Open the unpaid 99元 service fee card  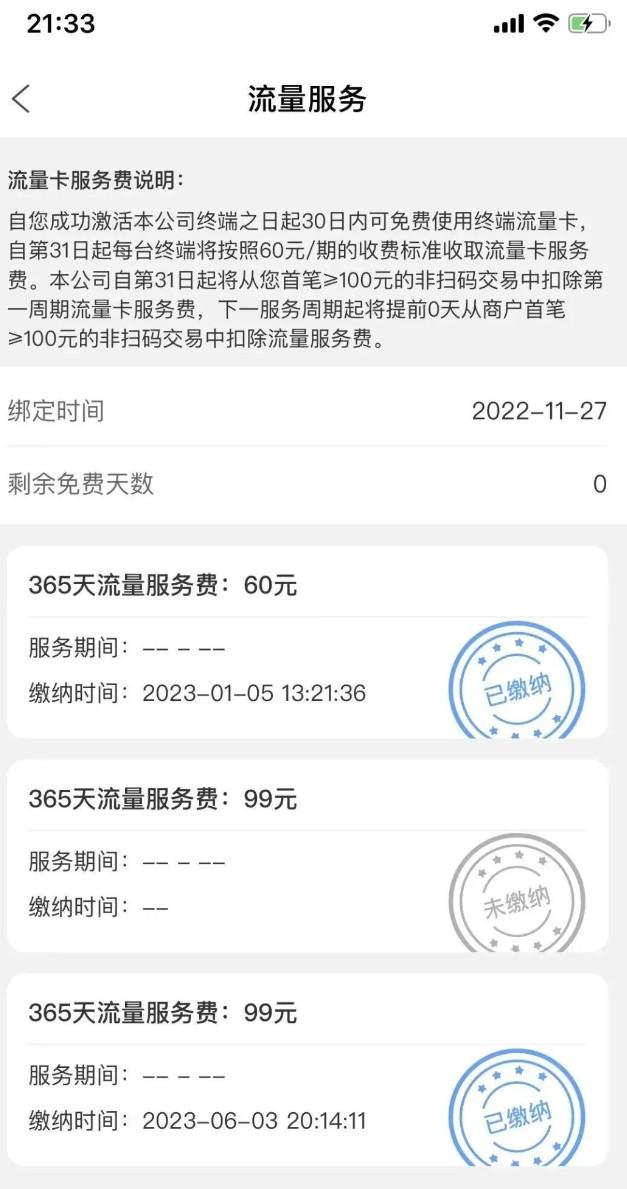coord(307,855)
